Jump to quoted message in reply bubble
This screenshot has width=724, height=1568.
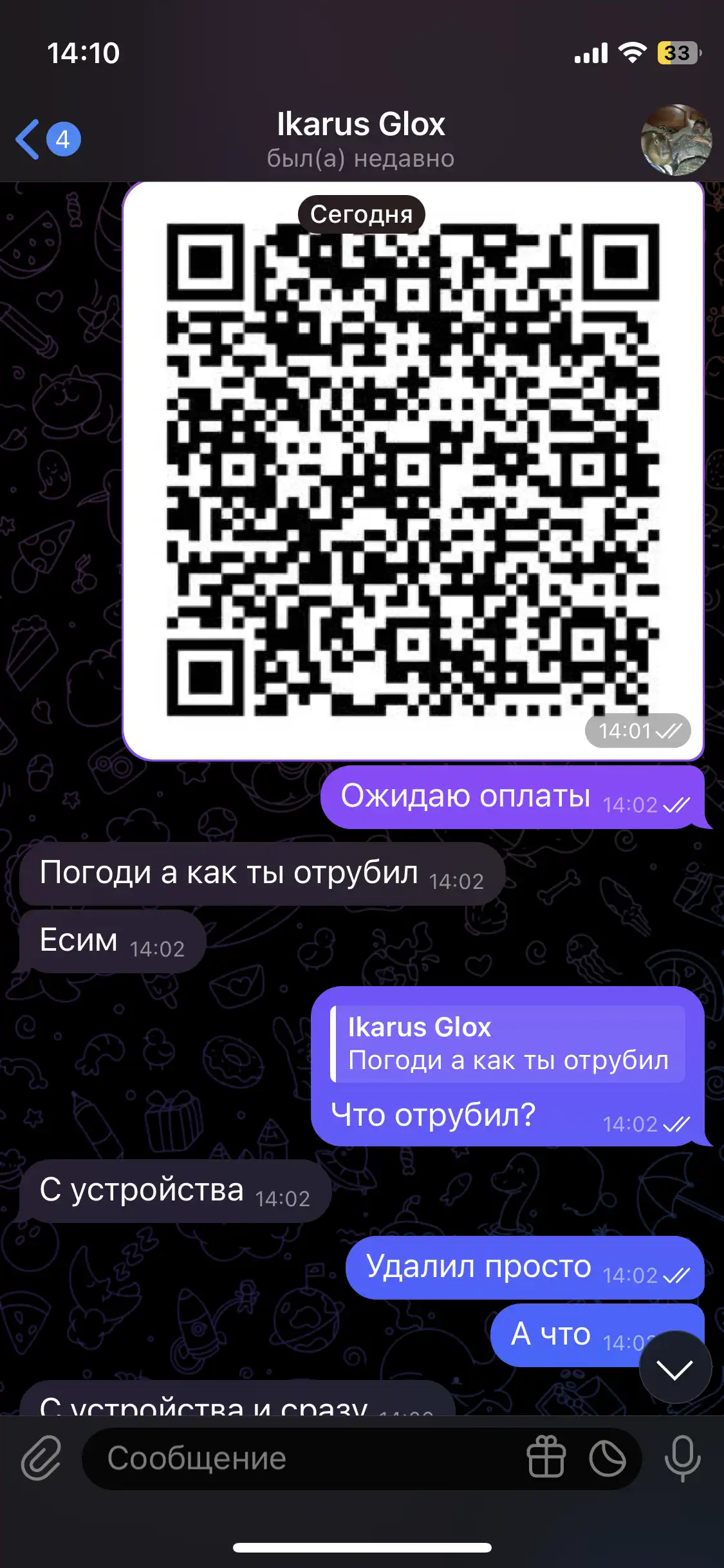click(x=508, y=1043)
